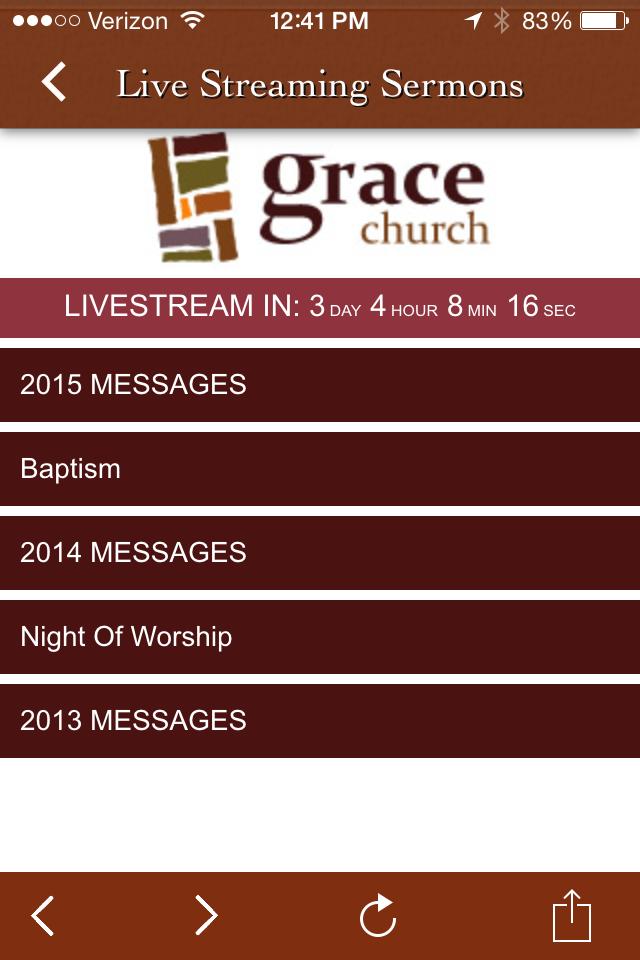Open the 2013 MESSAGES list
640x960 pixels.
pyautogui.click(x=320, y=721)
